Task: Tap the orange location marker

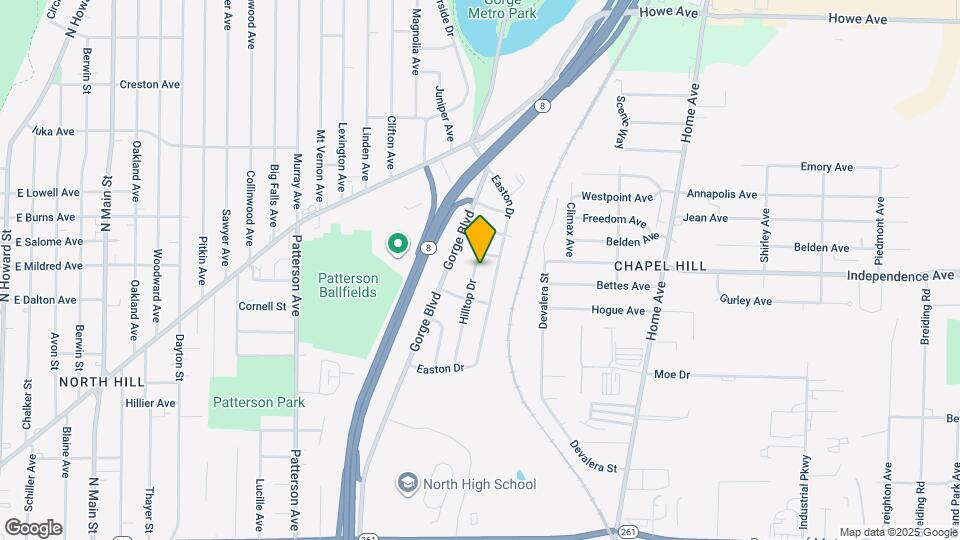Action: tap(481, 238)
